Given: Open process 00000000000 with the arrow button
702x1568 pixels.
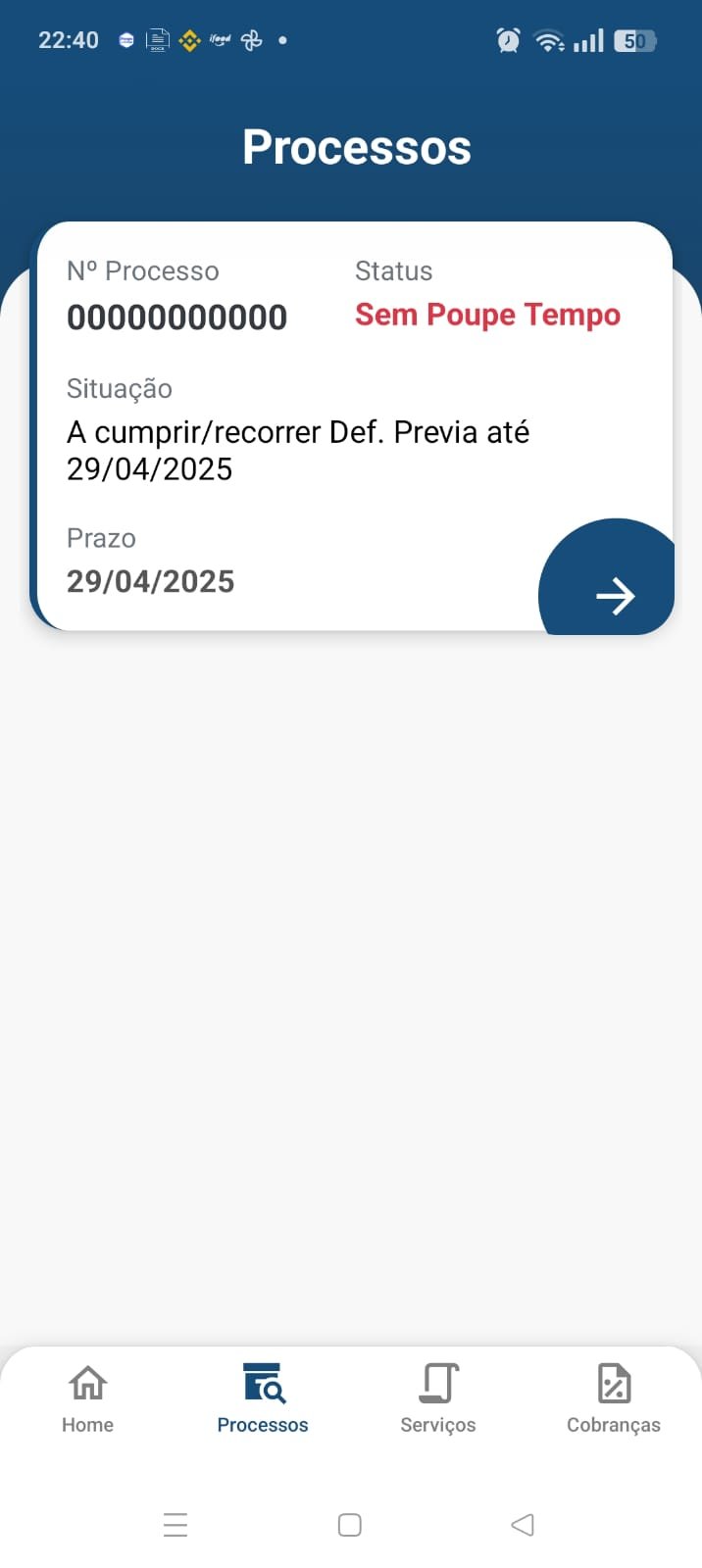Looking at the screenshot, I should click(x=614, y=595).
